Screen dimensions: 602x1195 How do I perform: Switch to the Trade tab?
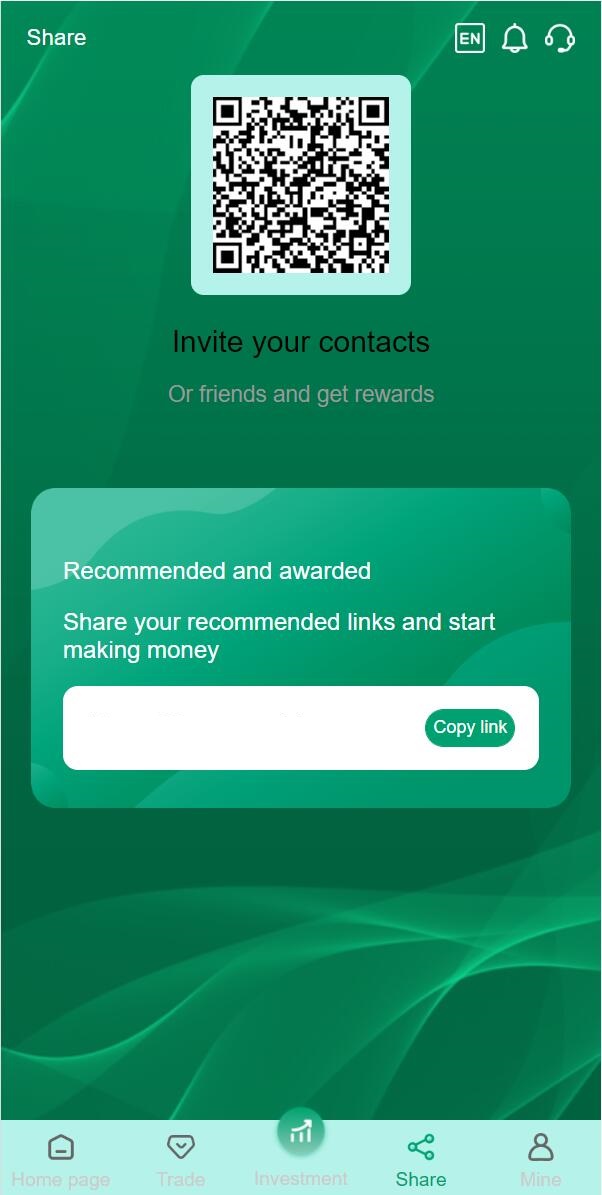(181, 1159)
